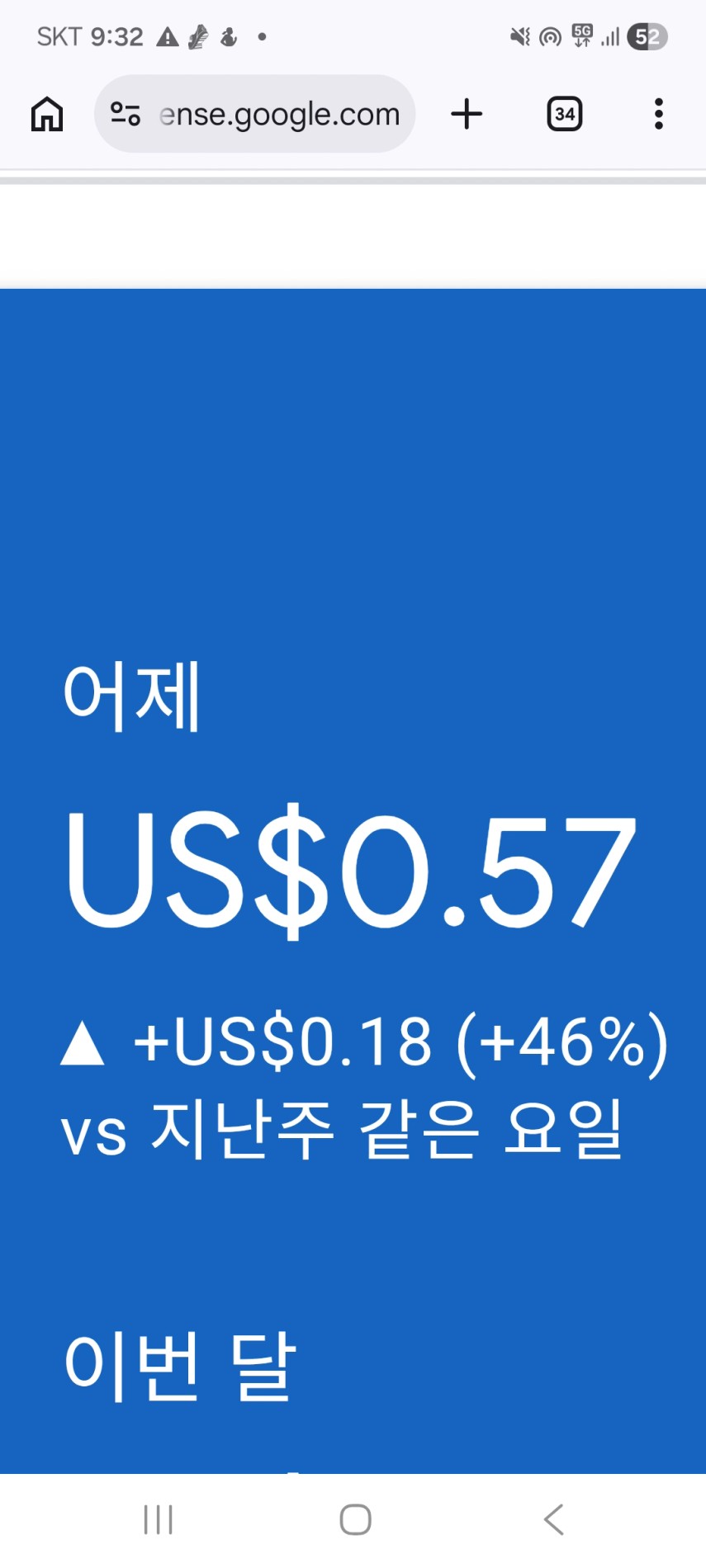This screenshot has height=1568, width=706.
Task: Open a new tab with plus icon
Action: (x=467, y=114)
